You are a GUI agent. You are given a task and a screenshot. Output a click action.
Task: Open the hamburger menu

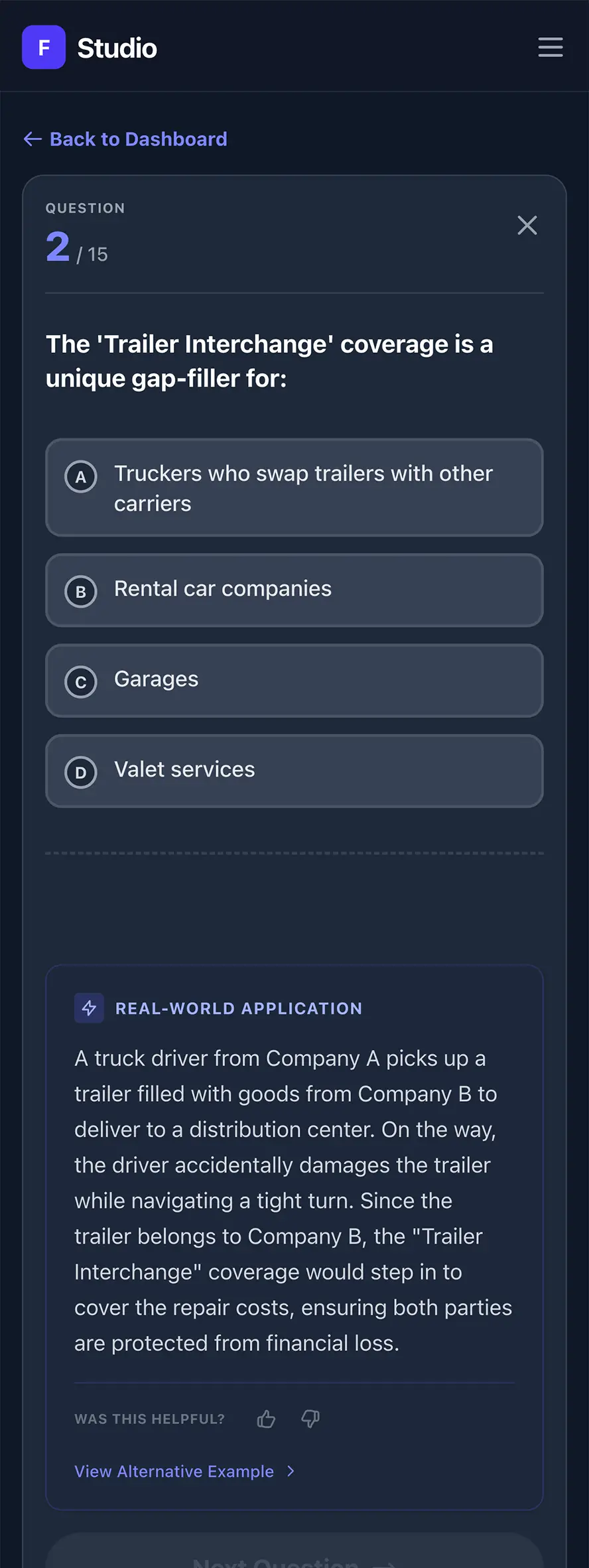point(550,47)
